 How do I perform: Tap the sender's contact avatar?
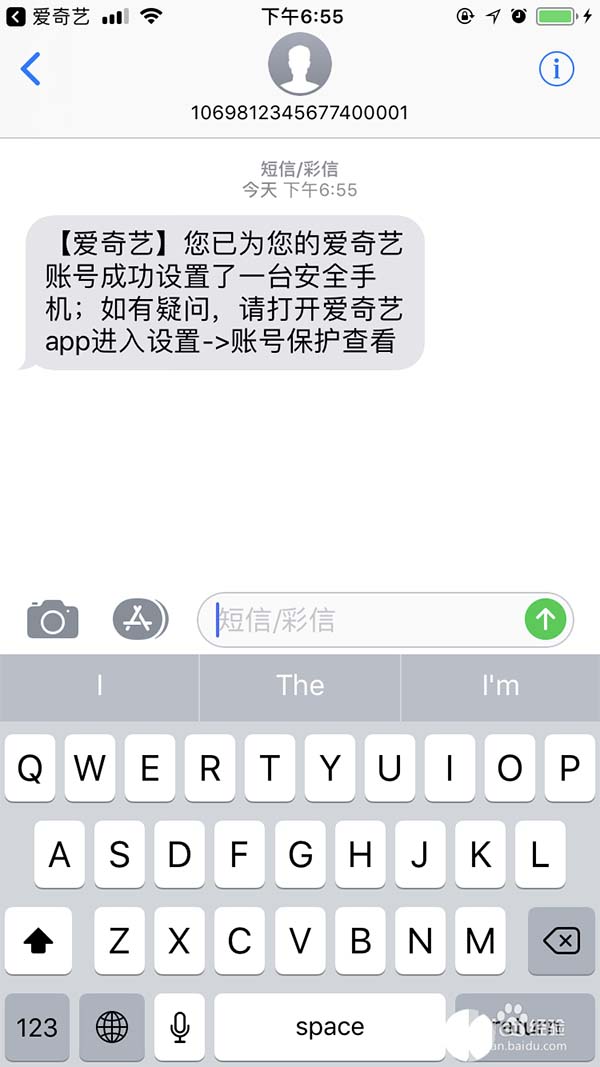pos(299,63)
